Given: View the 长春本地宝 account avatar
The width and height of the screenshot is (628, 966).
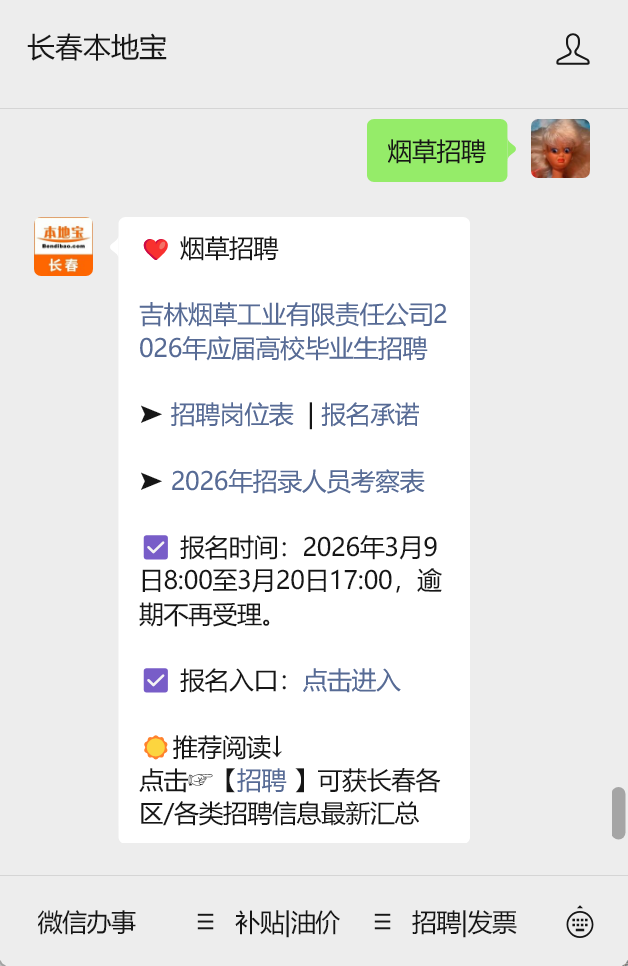Looking at the screenshot, I should click(x=63, y=246).
